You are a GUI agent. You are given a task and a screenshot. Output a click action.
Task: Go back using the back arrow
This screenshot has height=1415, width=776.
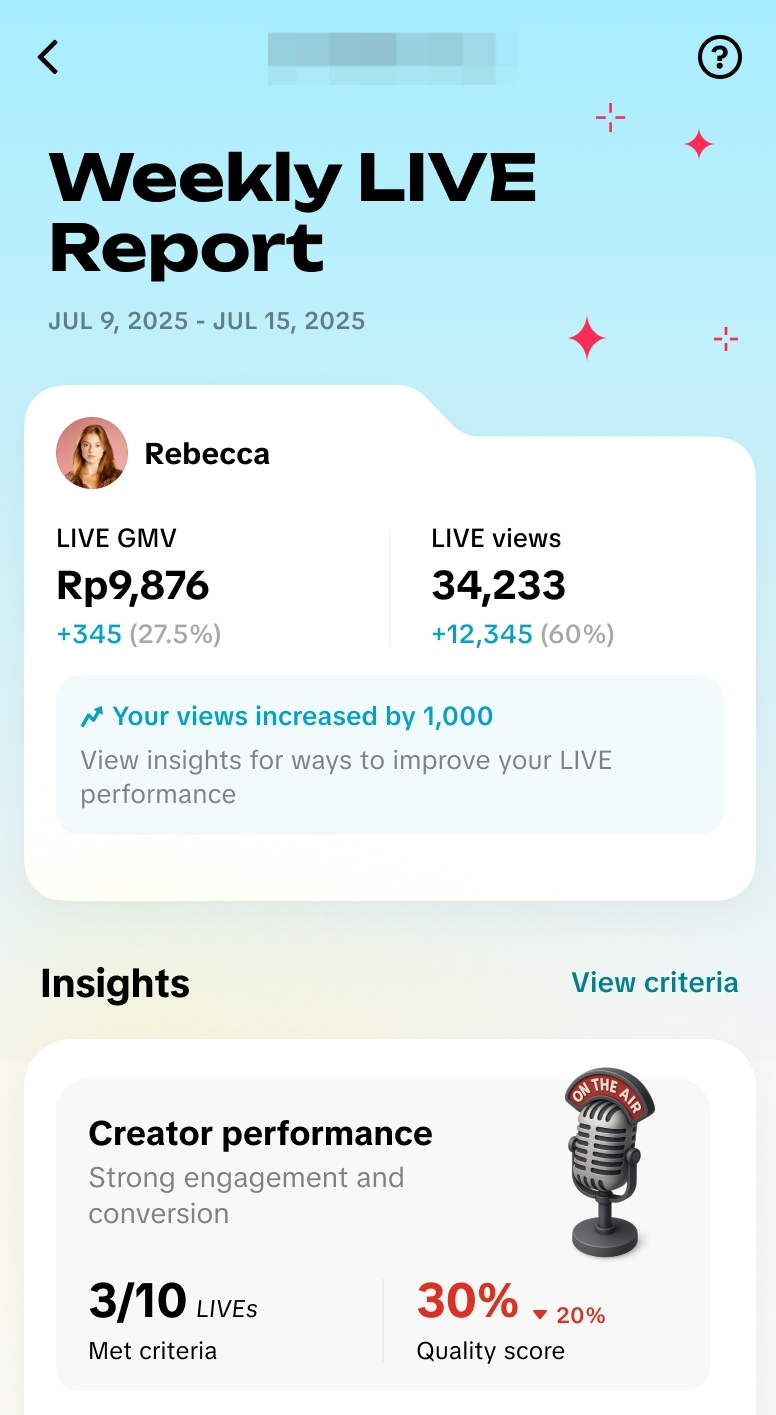[x=48, y=57]
